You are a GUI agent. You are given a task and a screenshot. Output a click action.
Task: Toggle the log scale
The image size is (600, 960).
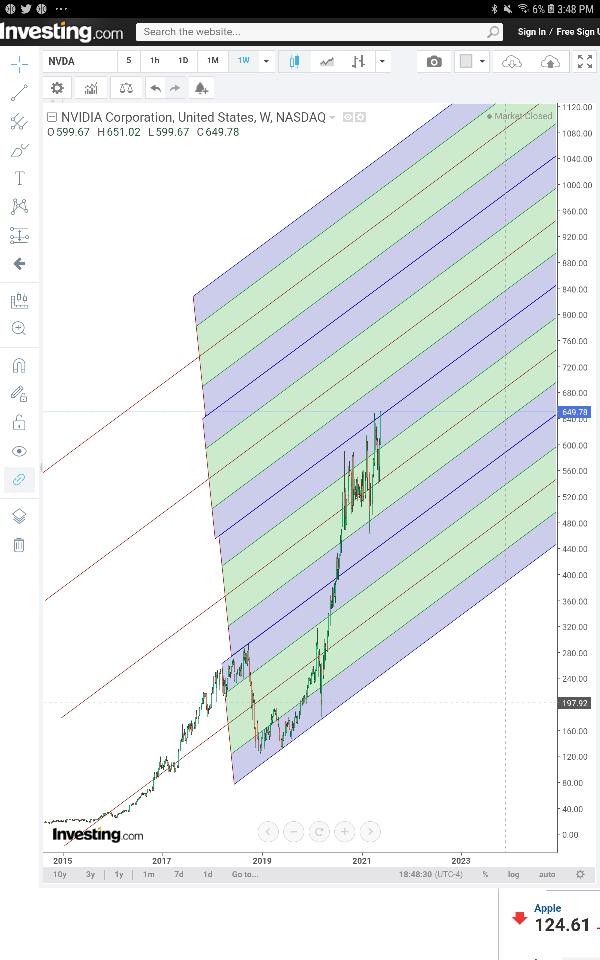tap(513, 874)
